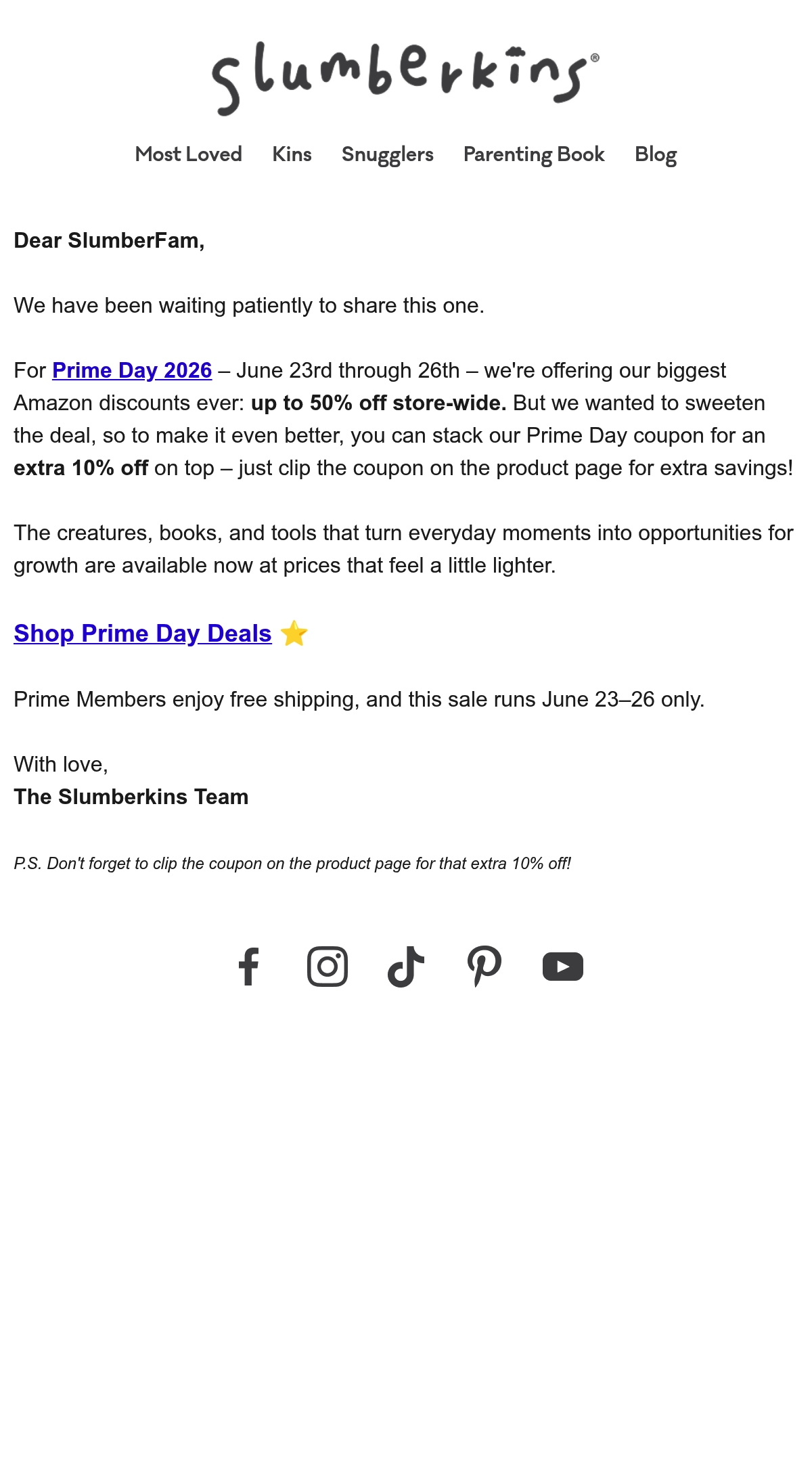The width and height of the screenshot is (812, 1462).
Task: Follow the Prime Day 2026 link
Action: [x=132, y=370]
